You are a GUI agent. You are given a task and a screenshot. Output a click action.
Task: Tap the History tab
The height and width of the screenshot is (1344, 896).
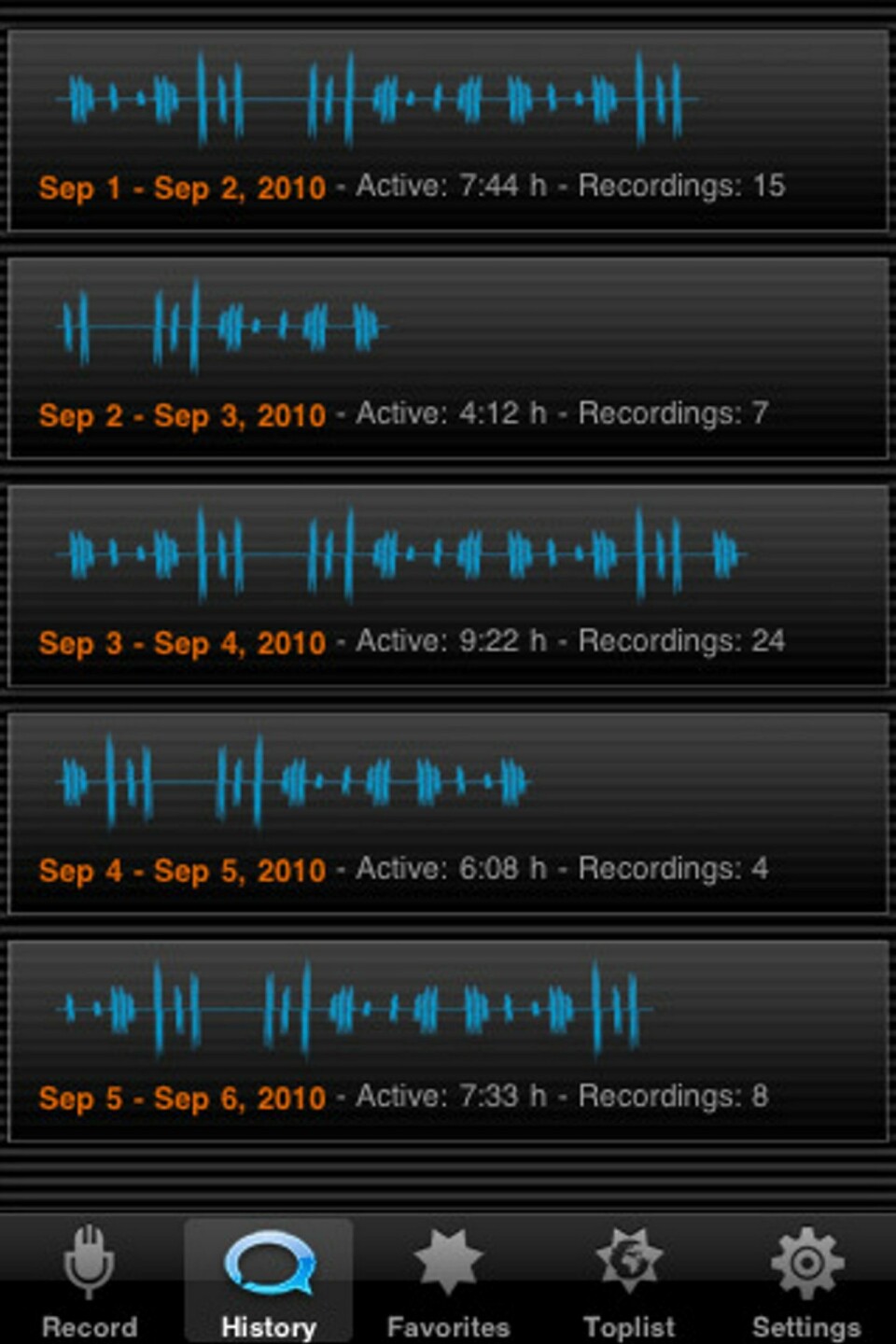tap(269, 1281)
